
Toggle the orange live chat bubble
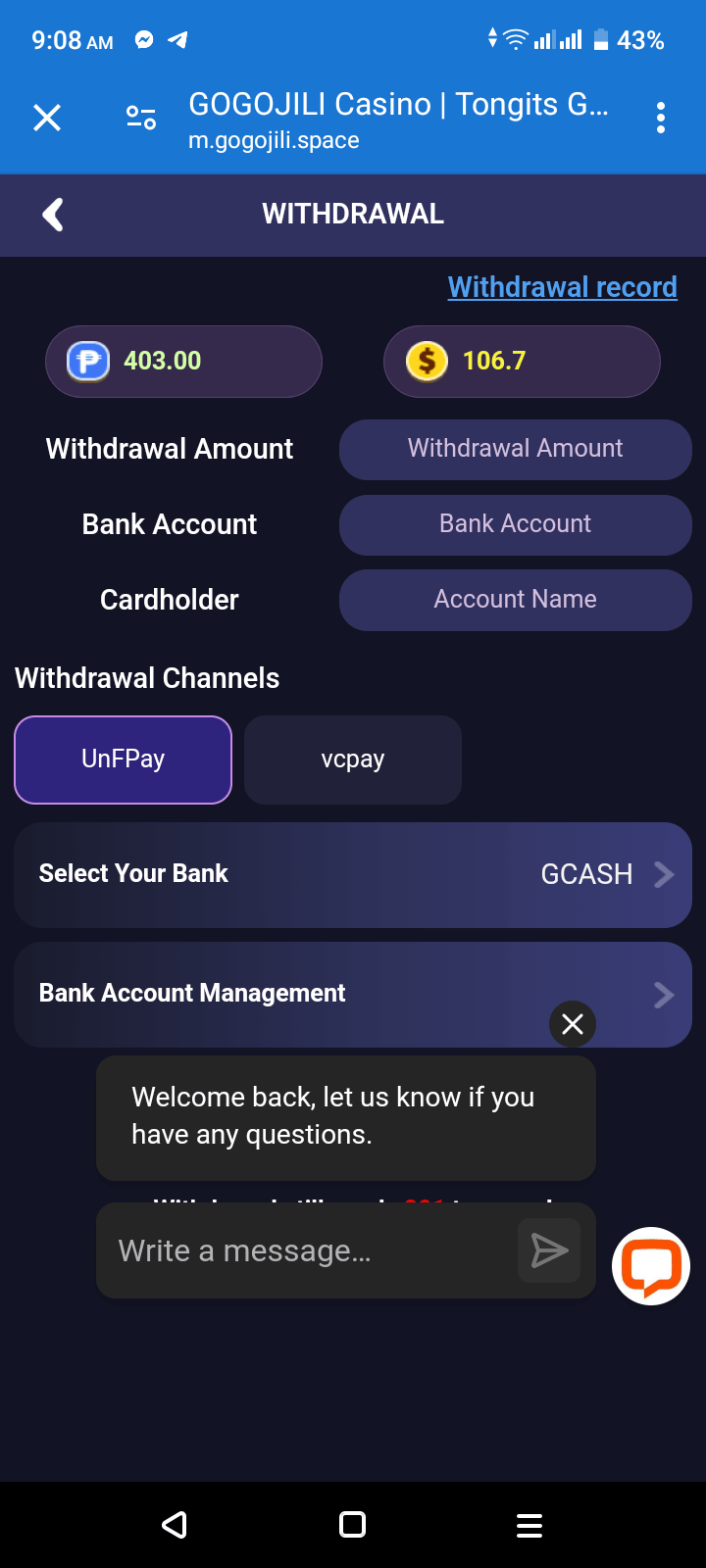click(651, 1266)
